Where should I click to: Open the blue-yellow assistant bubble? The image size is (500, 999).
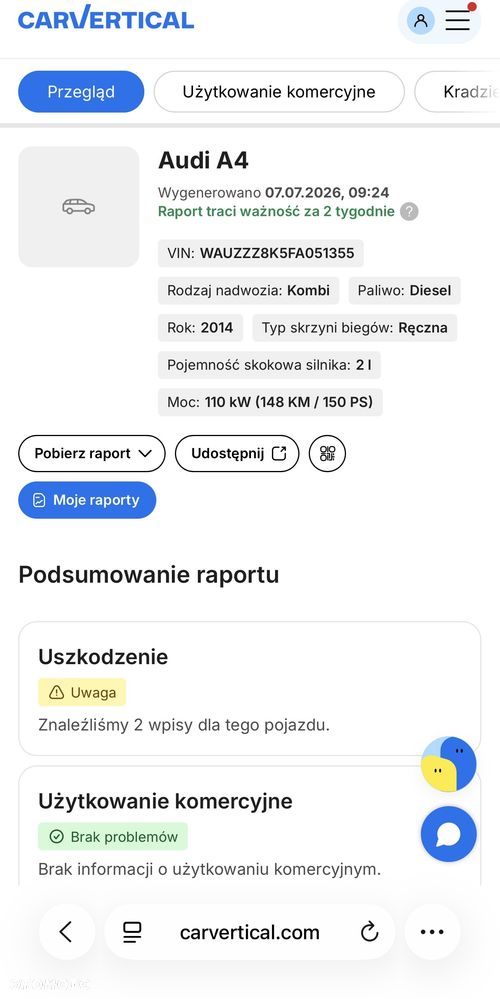[448, 764]
